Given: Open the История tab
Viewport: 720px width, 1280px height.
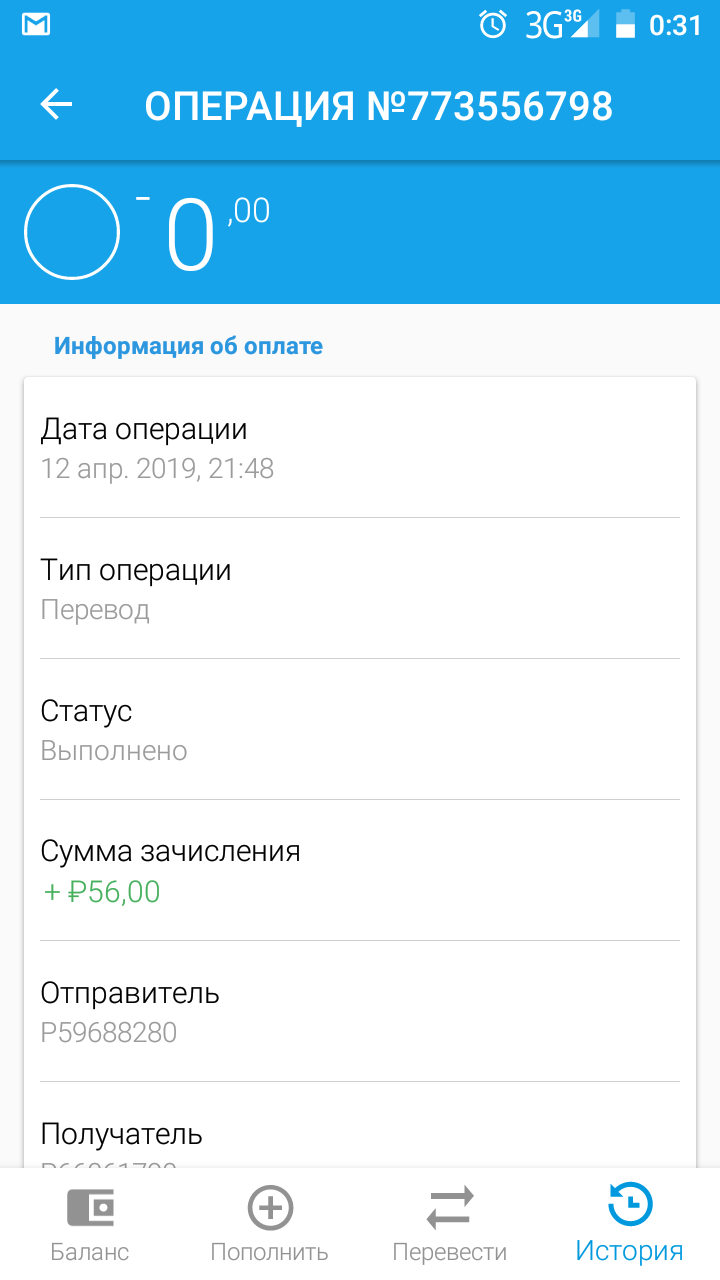Looking at the screenshot, I should click(x=630, y=1224).
